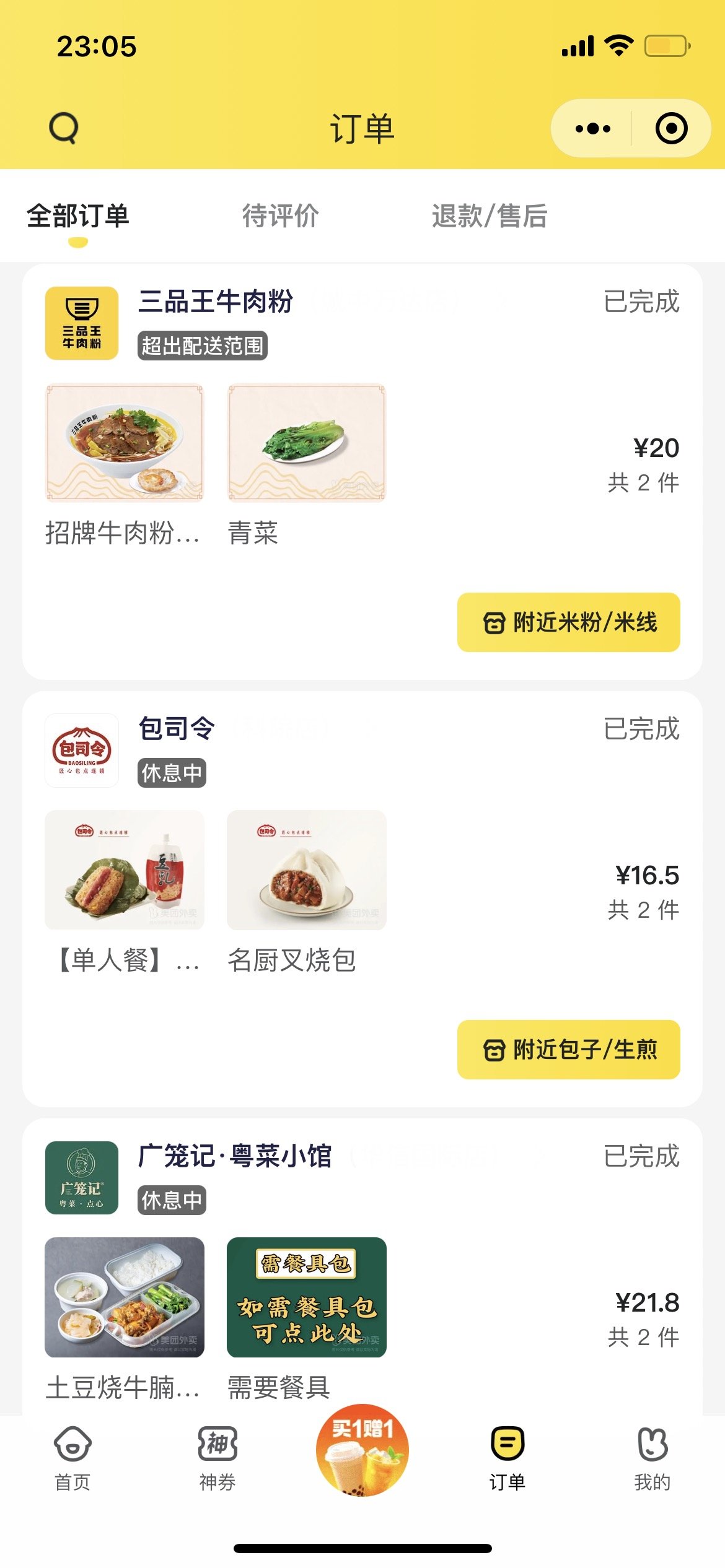Close the mini program with the circle button
Viewport: 725px width, 1568px height.
click(x=671, y=128)
